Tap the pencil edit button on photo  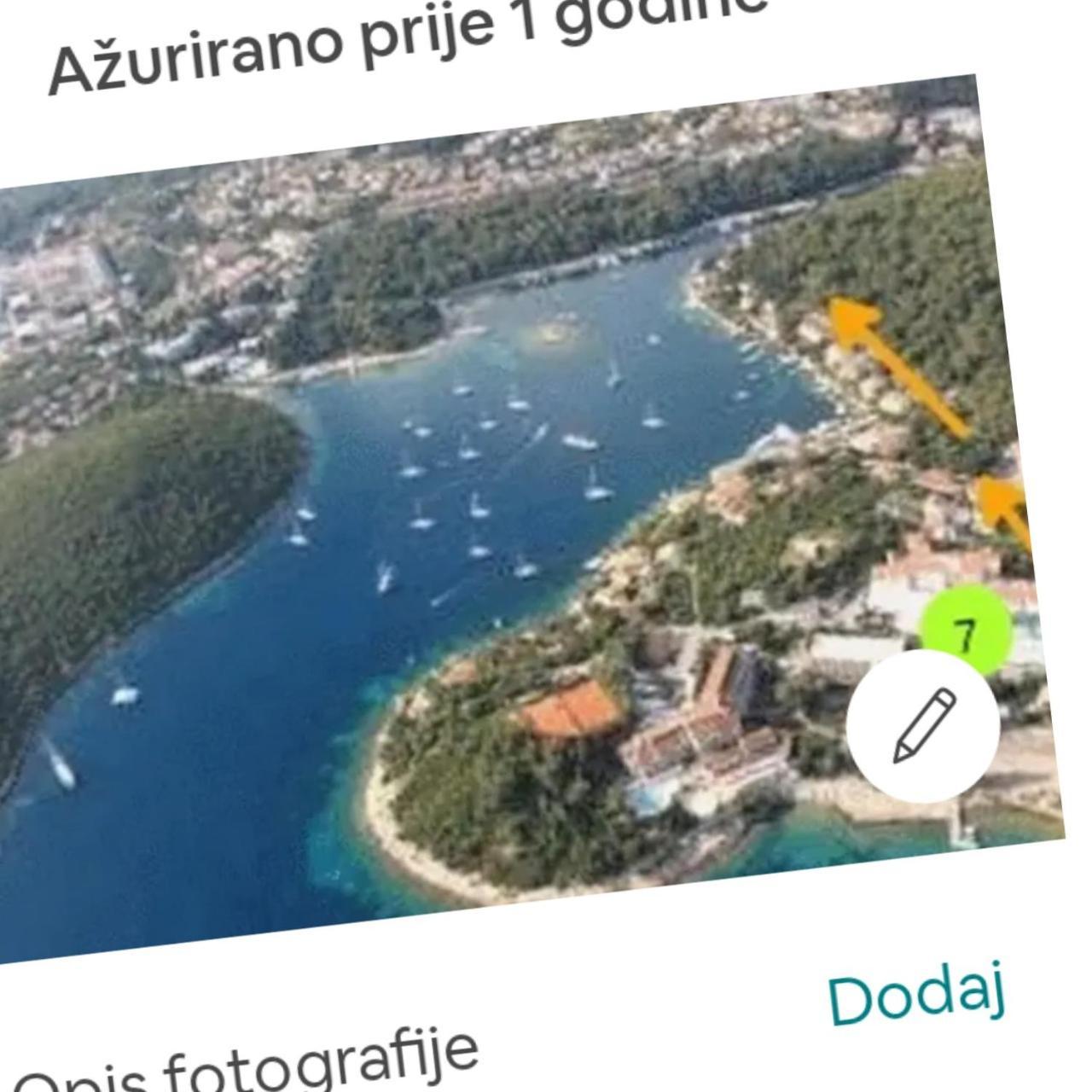tap(923, 726)
